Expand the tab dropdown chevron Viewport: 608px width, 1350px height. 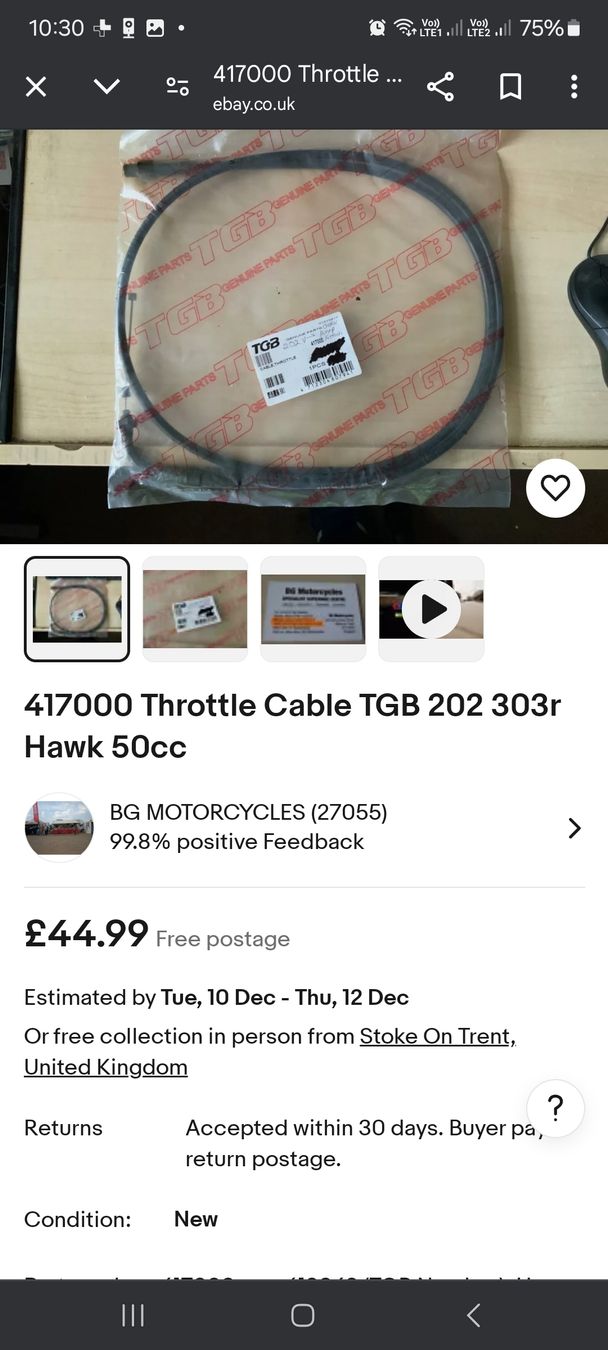tap(107, 87)
